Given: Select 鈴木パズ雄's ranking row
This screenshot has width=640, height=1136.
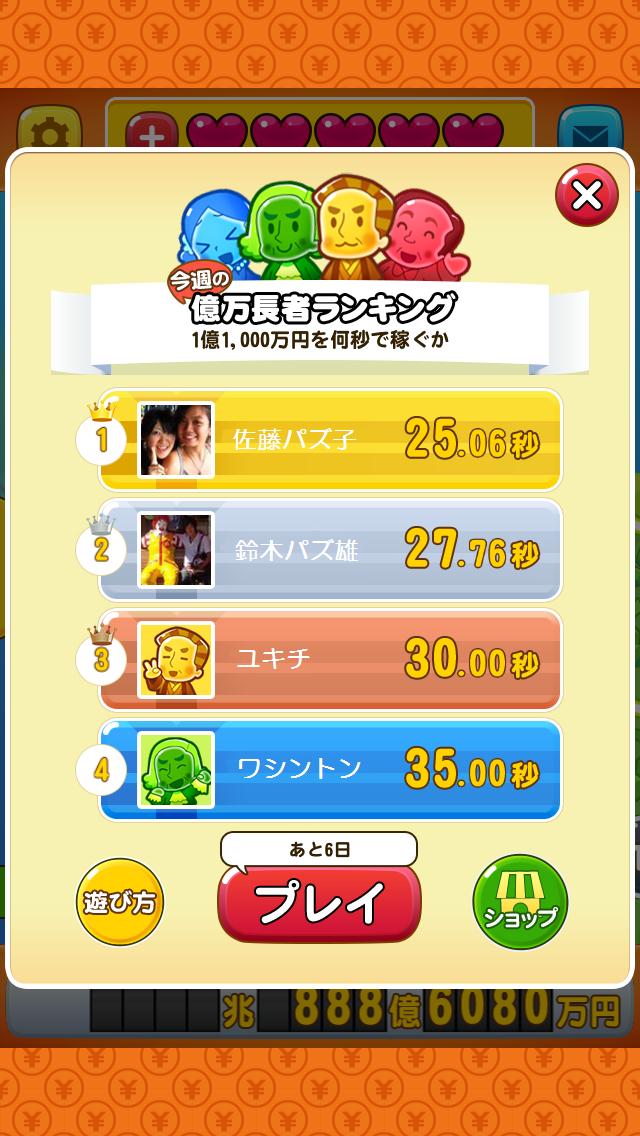Looking at the screenshot, I should tap(330, 550).
